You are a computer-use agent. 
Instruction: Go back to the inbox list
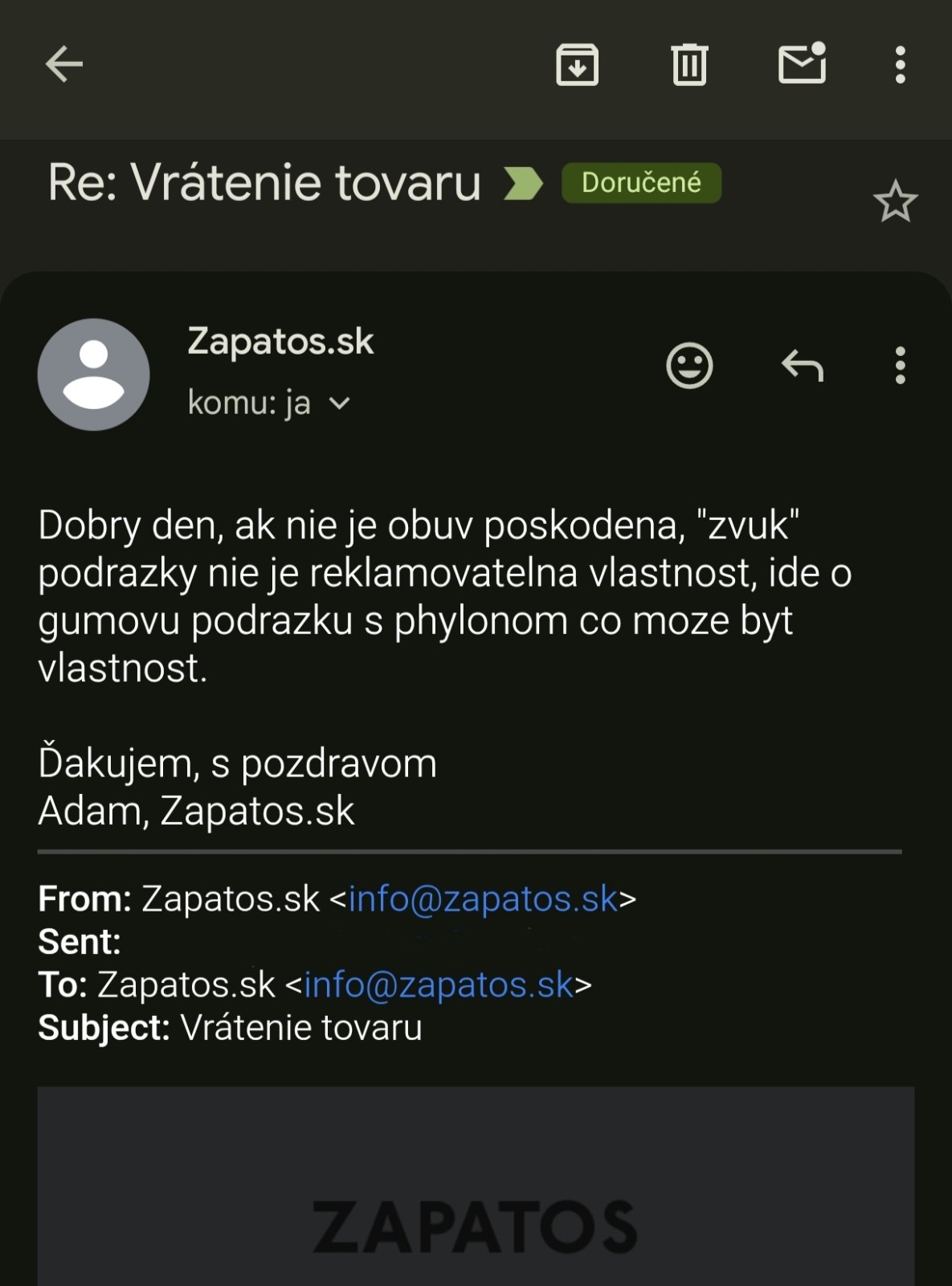click(x=64, y=64)
